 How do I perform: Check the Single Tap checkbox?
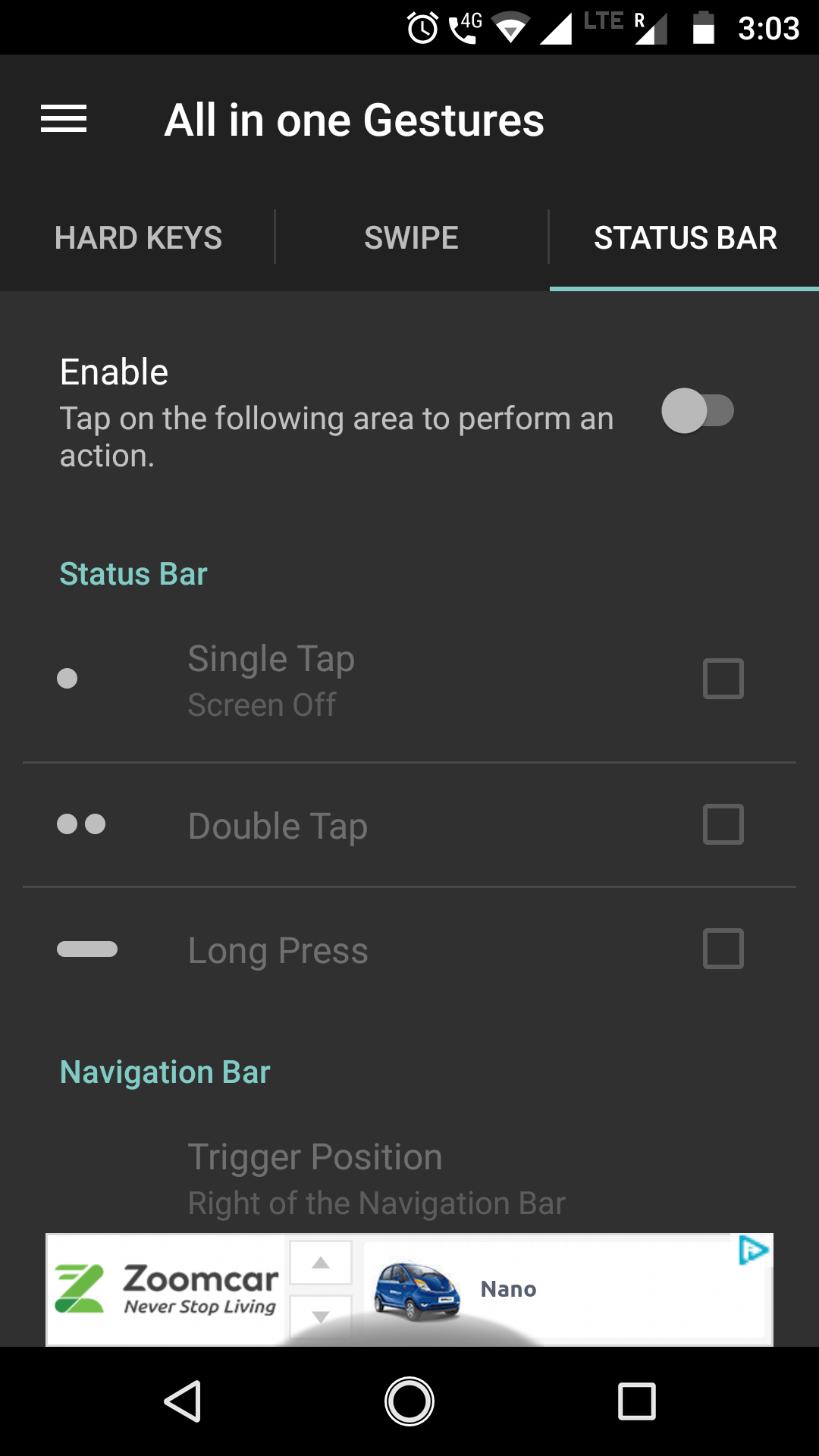tap(723, 679)
